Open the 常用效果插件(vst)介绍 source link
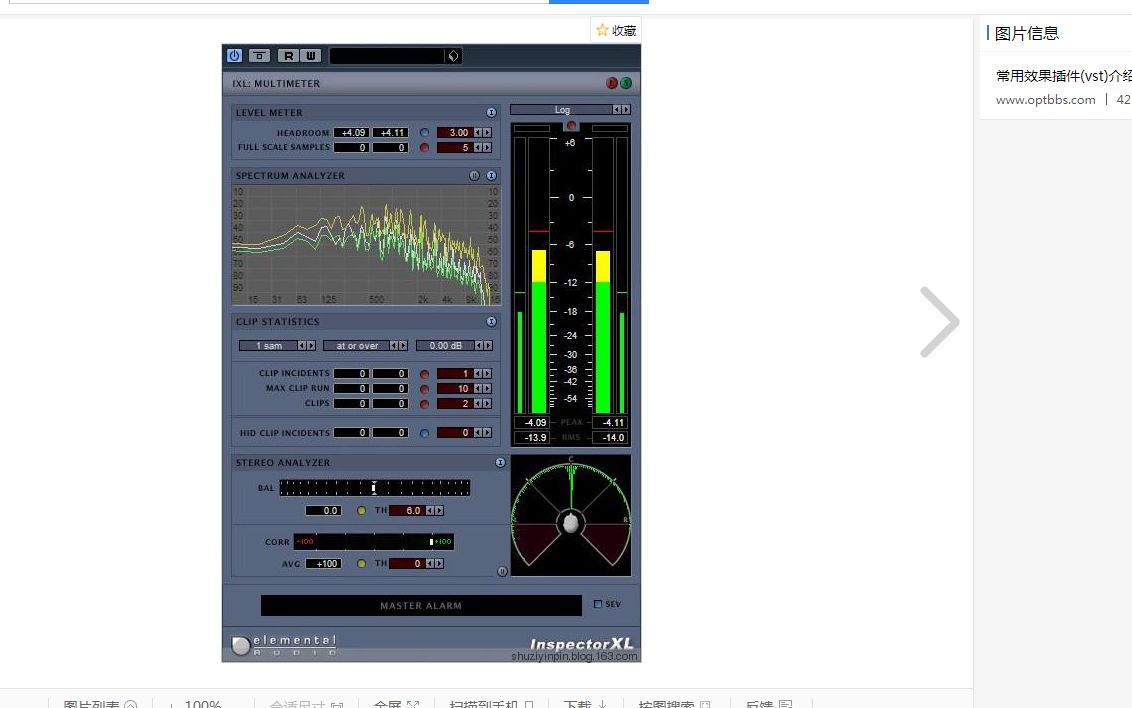Viewport: 1132px width, 708px height. pyautogui.click(x=1063, y=76)
